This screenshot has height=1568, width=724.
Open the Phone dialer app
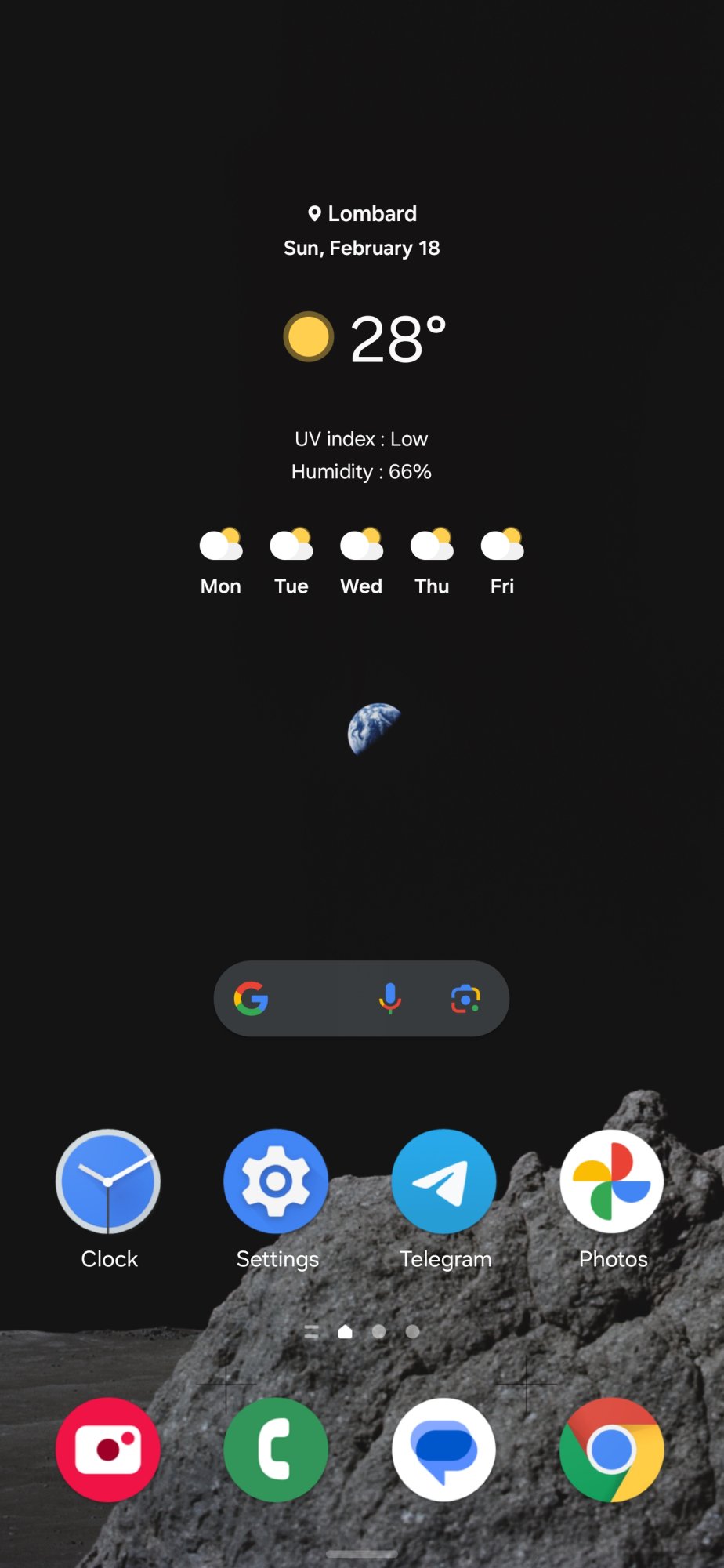(276, 1450)
